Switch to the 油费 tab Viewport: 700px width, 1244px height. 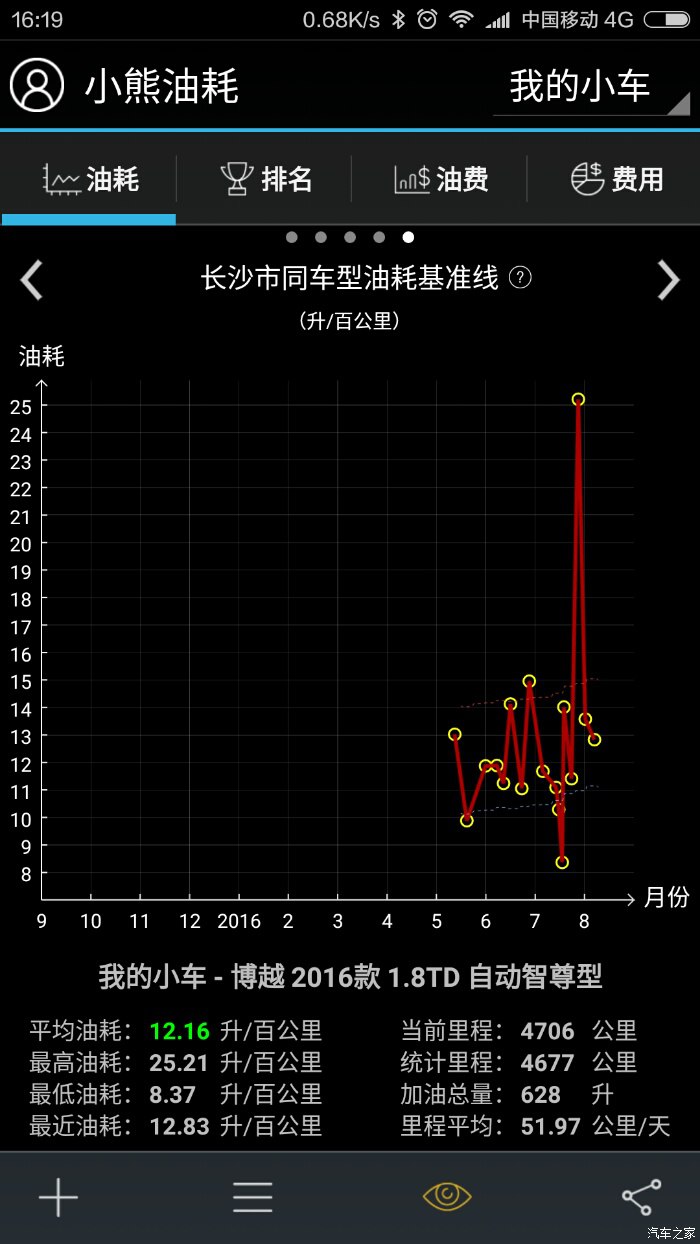pyautogui.click(x=441, y=180)
